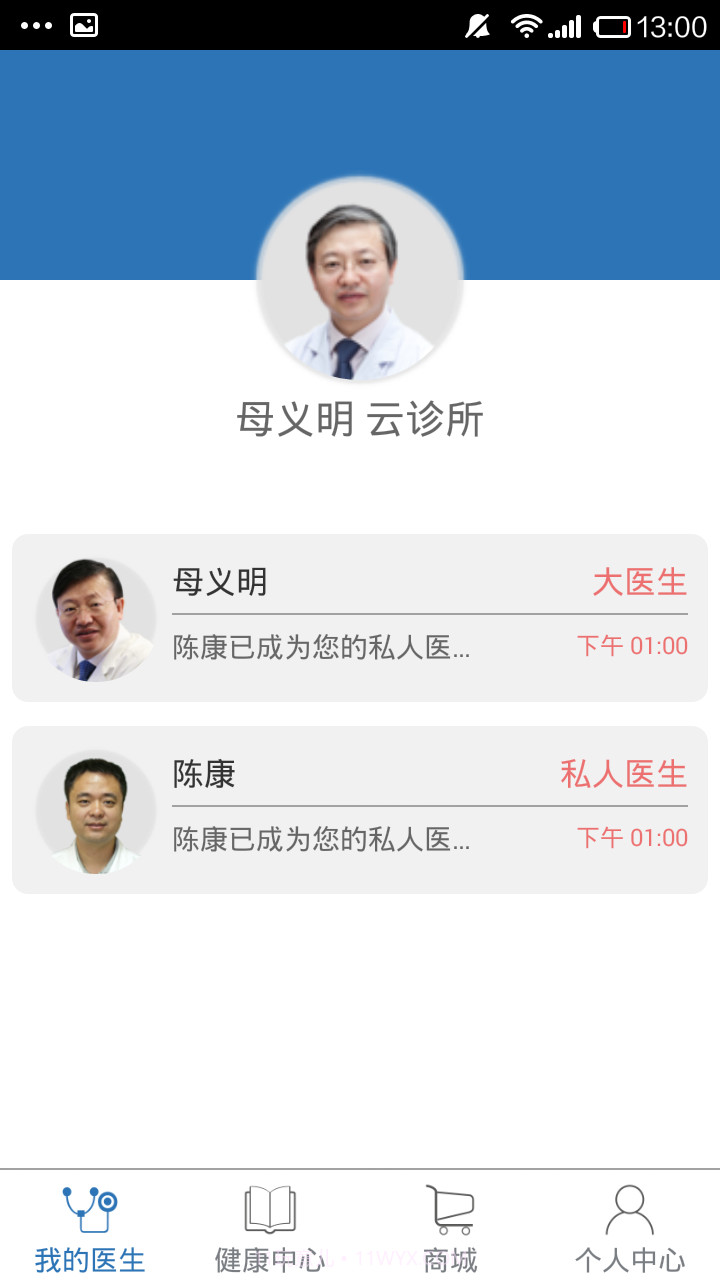Open the 个人中心 tab
The image size is (720, 1280).
pyautogui.click(x=629, y=1232)
